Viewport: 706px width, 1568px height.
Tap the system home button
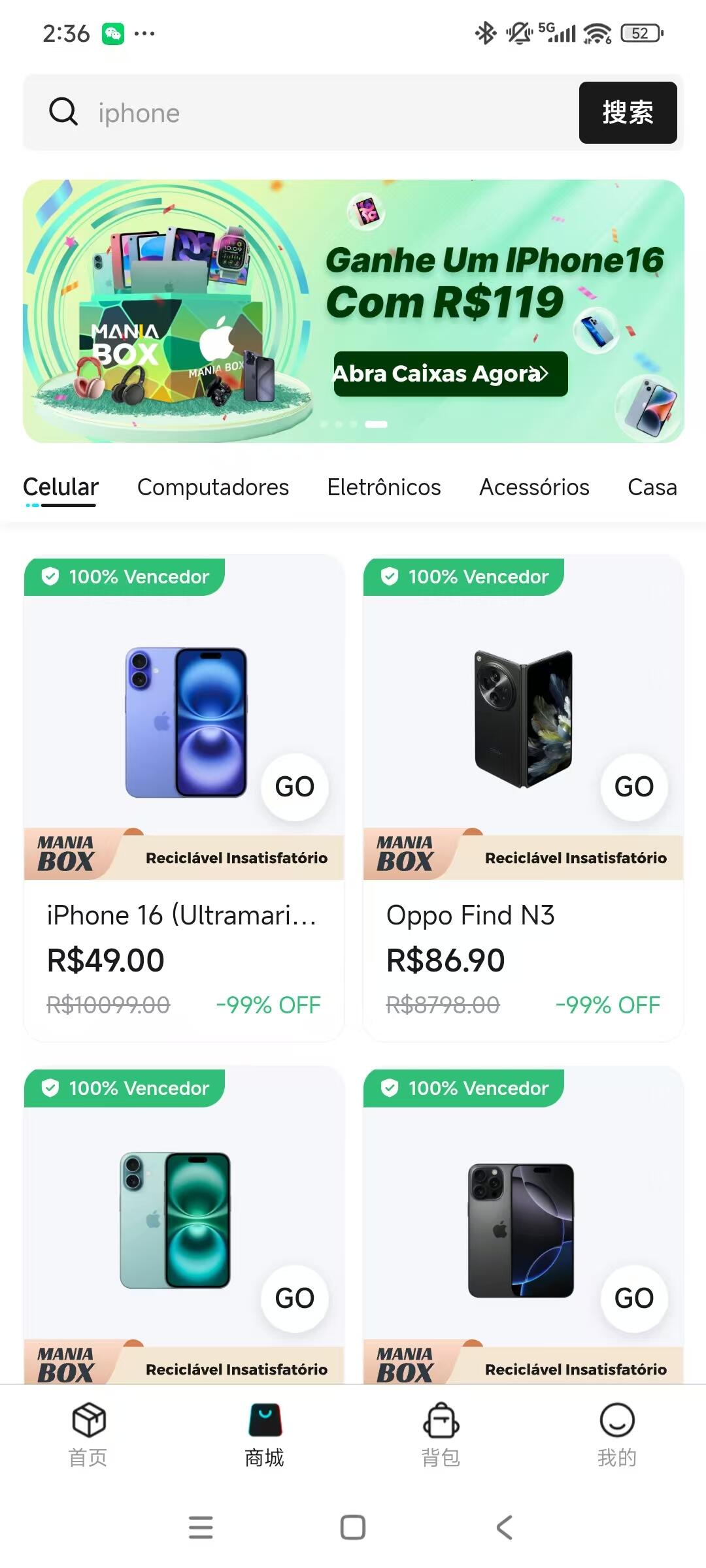click(x=353, y=1527)
